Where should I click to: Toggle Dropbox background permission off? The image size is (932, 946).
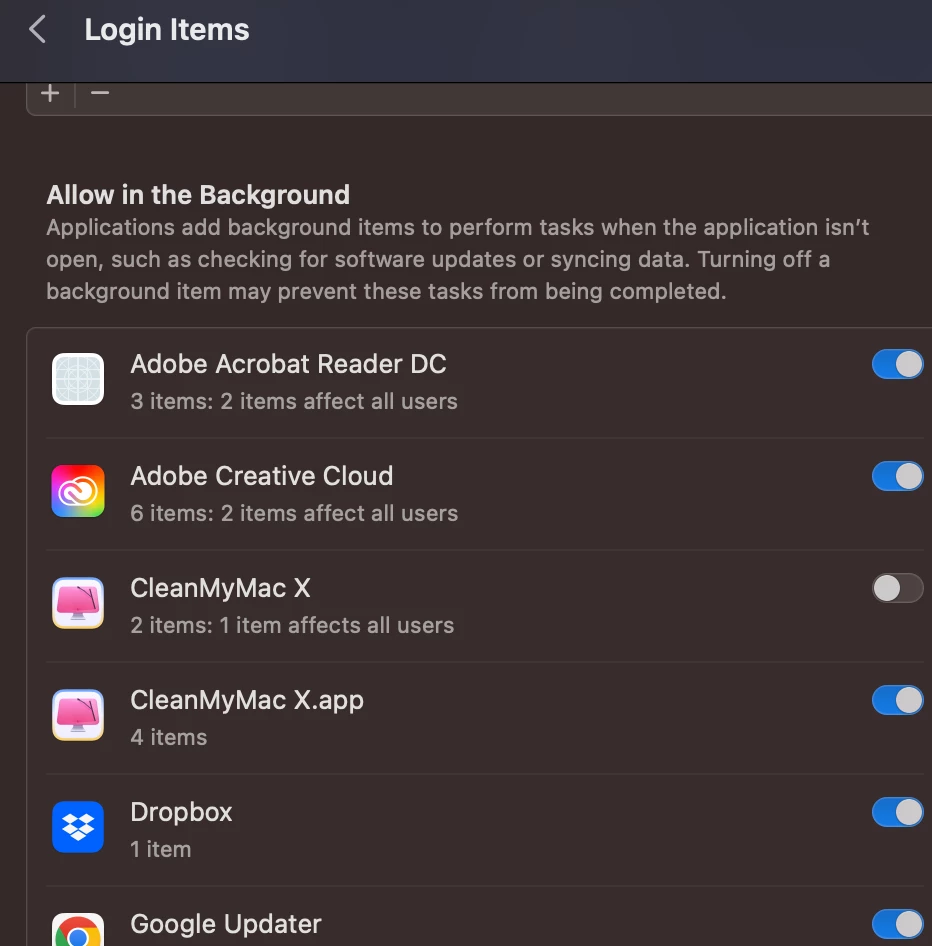pyautogui.click(x=897, y=812)
